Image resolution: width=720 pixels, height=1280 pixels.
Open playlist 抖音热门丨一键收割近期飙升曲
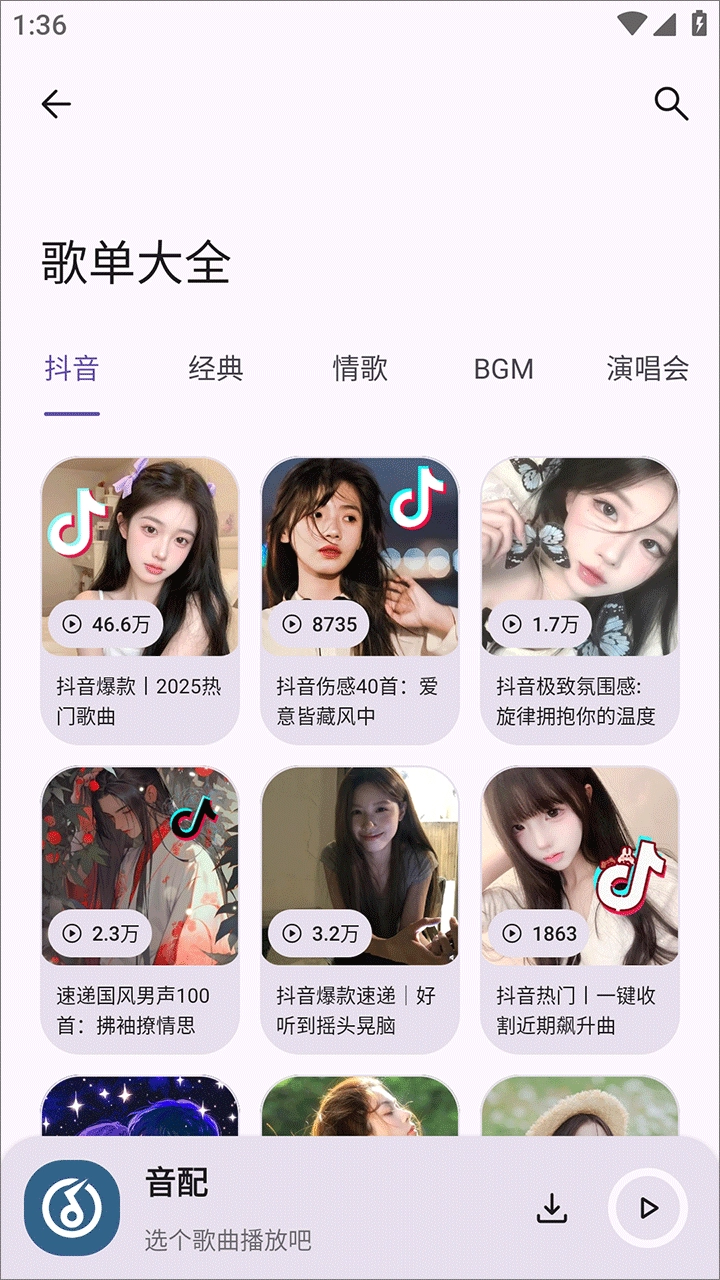pos(580,908)
